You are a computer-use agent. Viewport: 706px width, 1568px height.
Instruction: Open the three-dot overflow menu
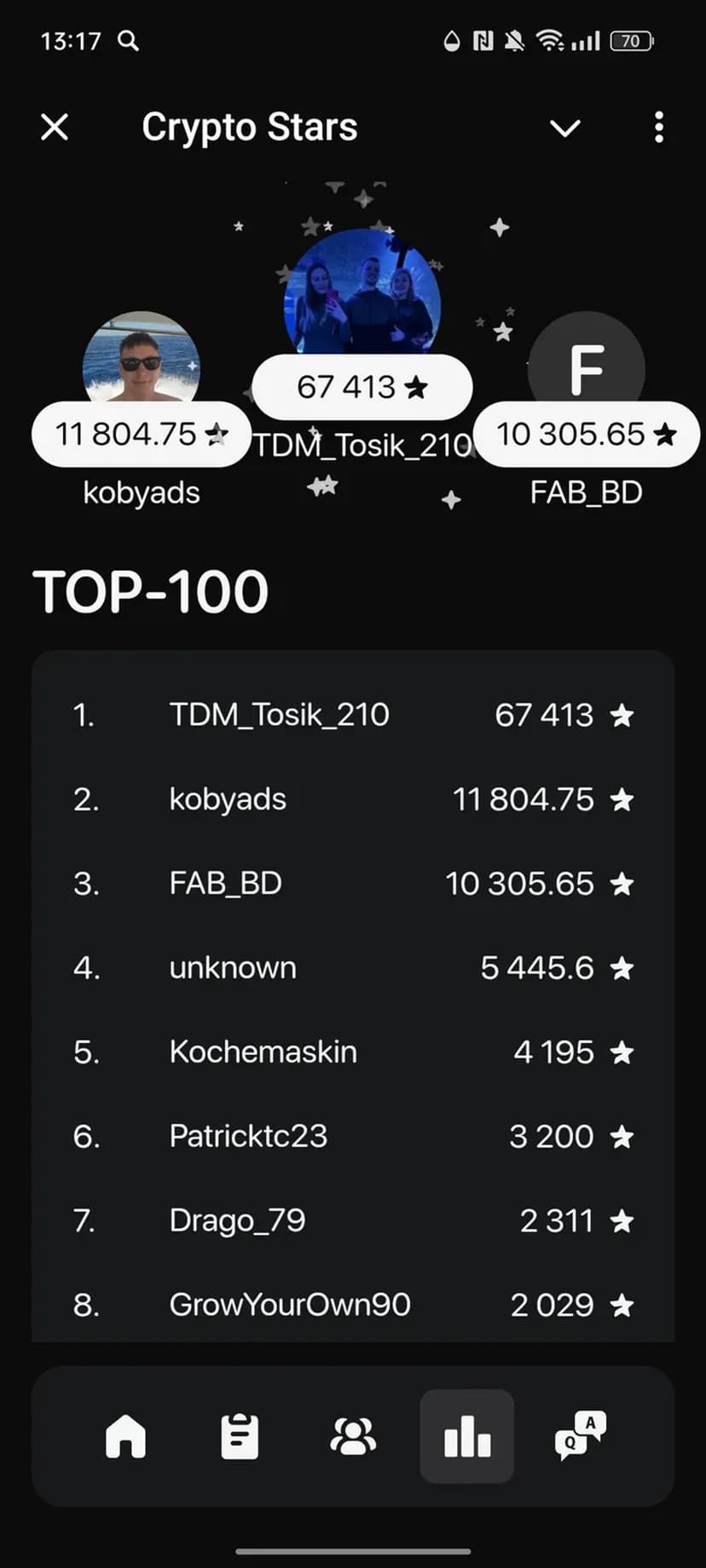pos(658,128)
